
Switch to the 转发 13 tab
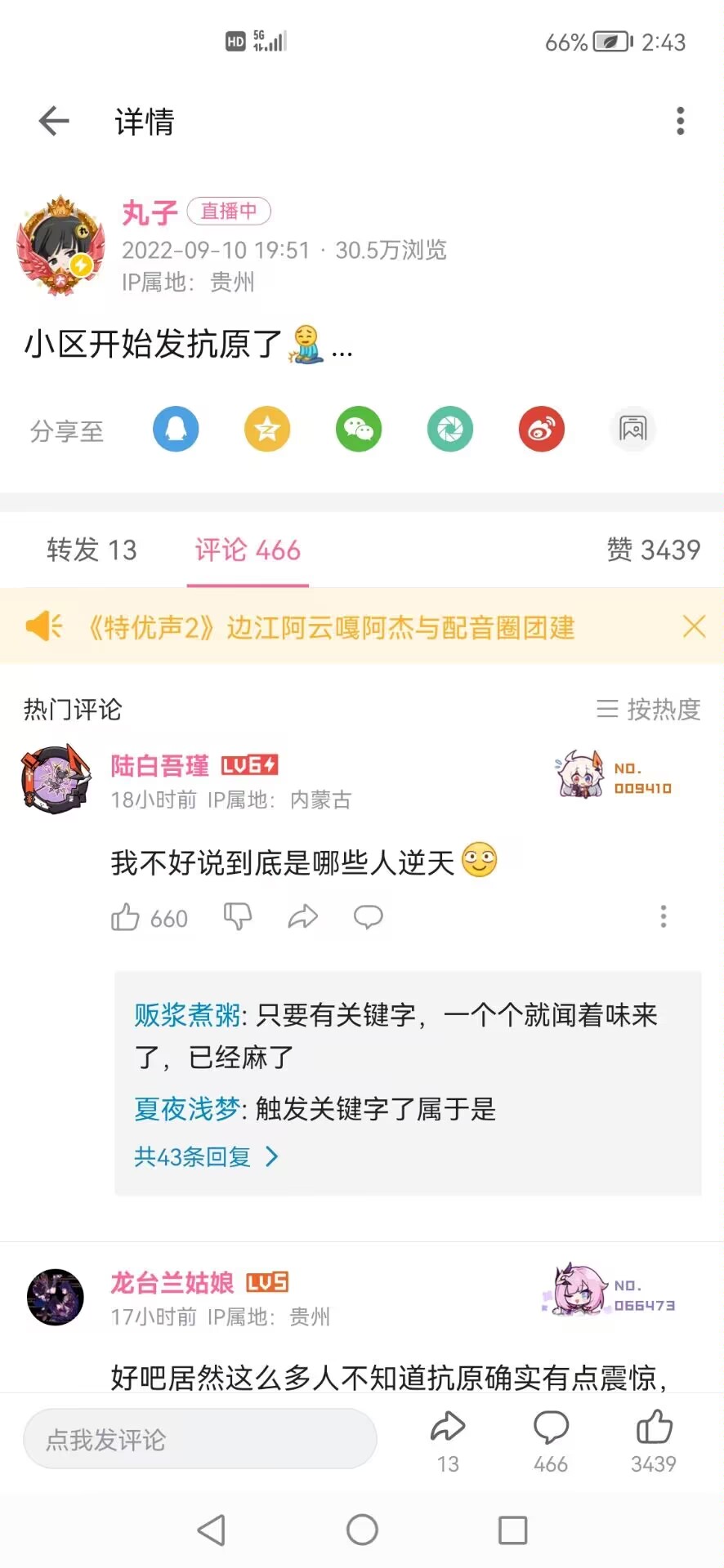tap(92, 550)
